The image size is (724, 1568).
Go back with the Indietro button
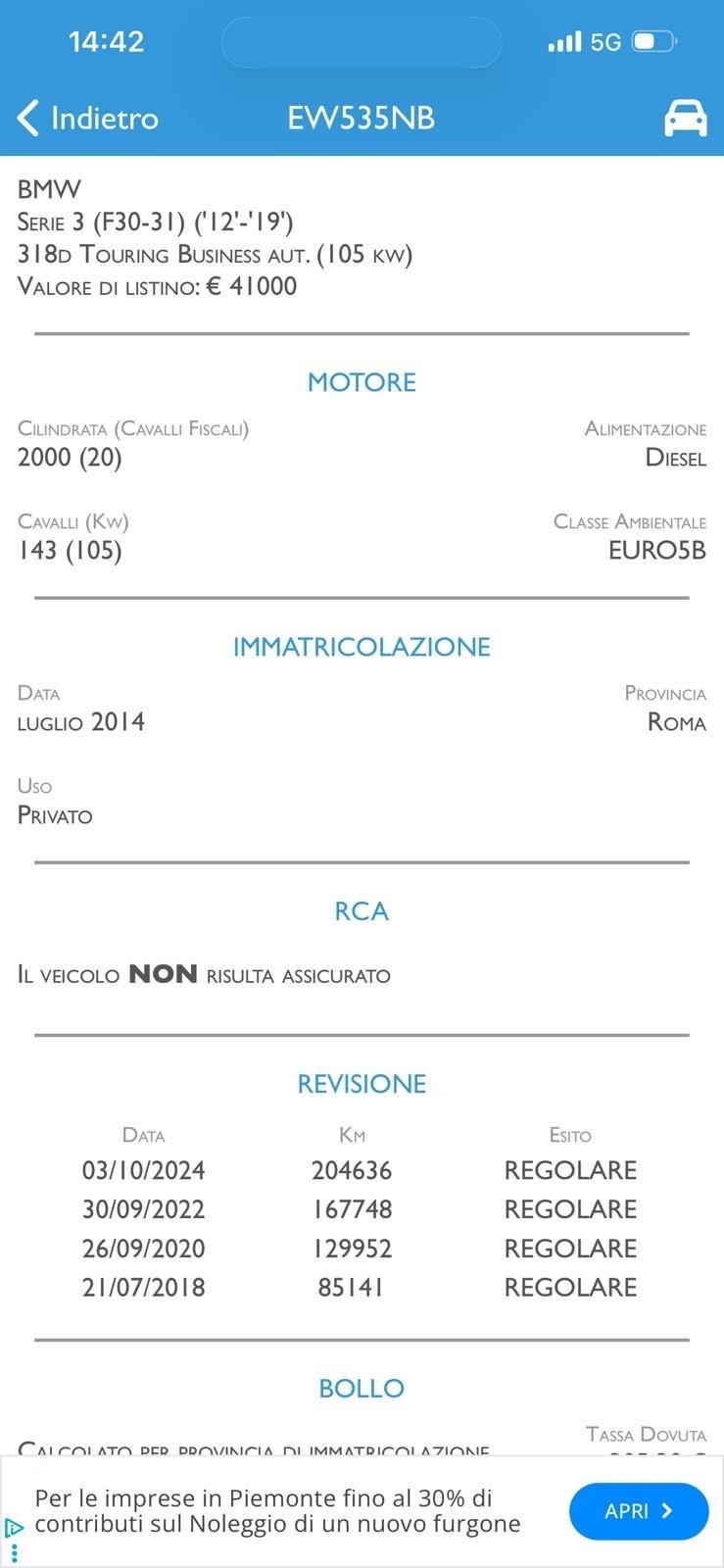pos(88,119)
